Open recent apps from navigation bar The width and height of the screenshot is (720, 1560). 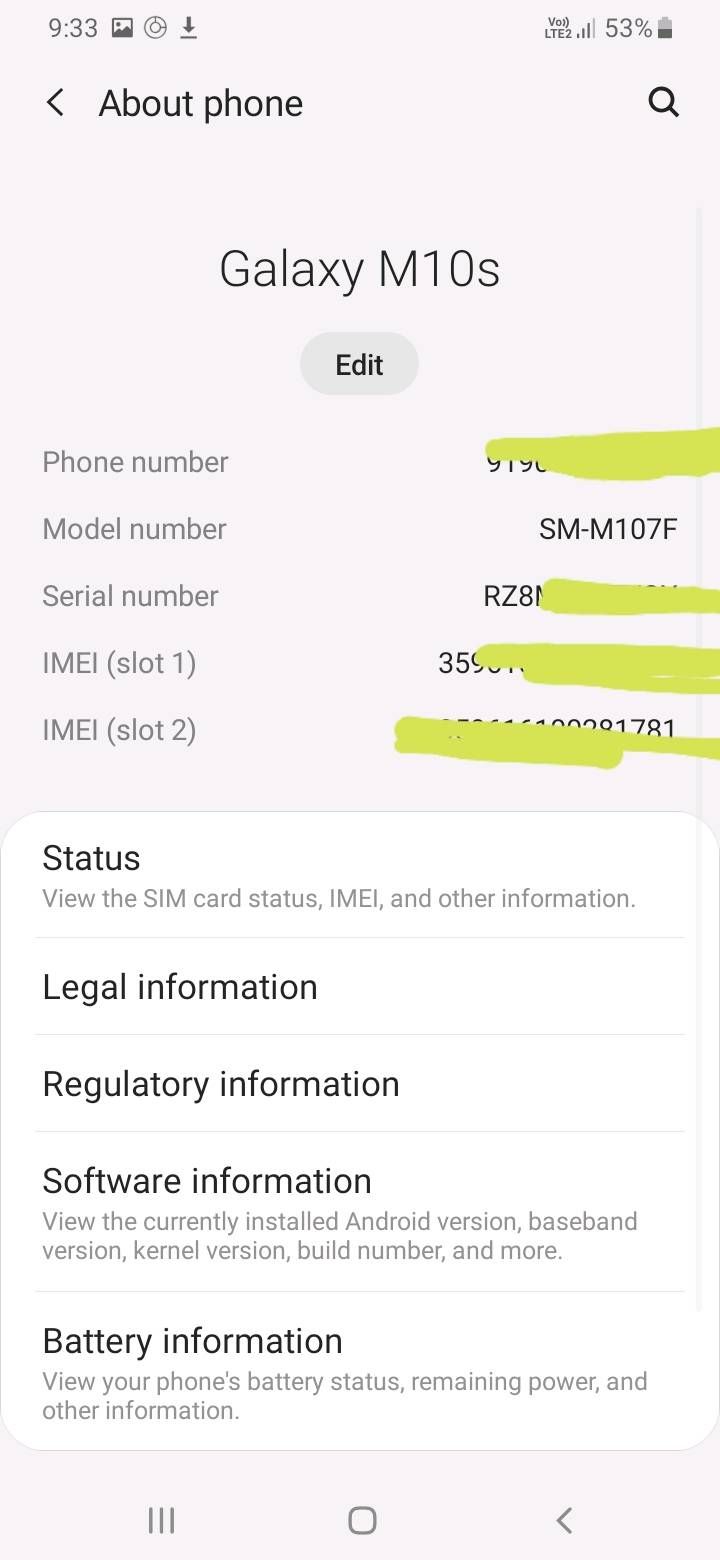coord(161,1521)
